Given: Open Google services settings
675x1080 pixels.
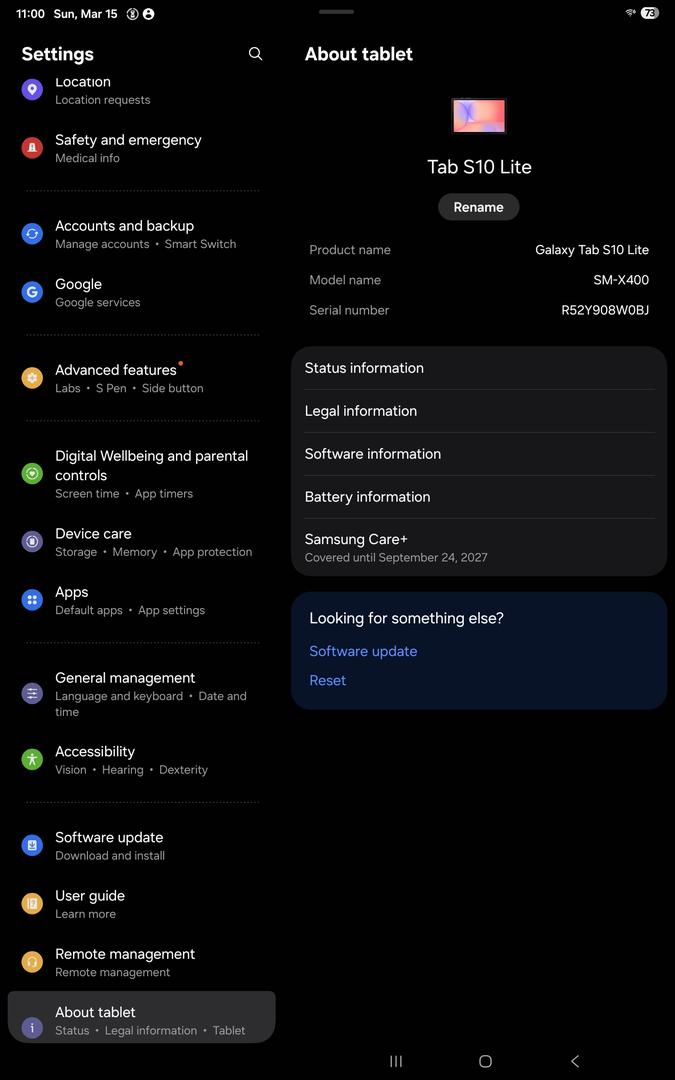Looking at the screenshot, I should [140, 292].
